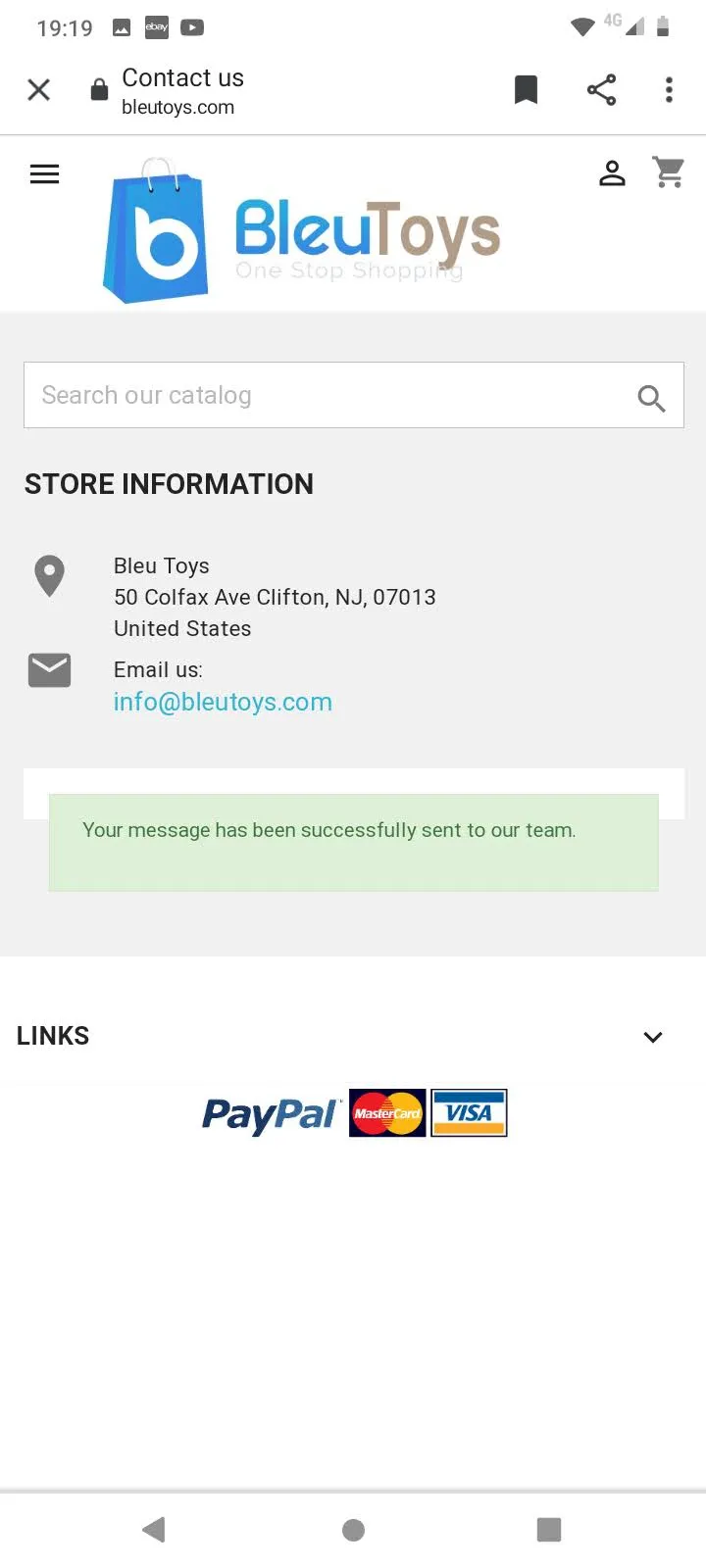The width and height of the screenshot is (706, 1568).
Task: Open the user account icon
Action: click(x=612, y=173)
